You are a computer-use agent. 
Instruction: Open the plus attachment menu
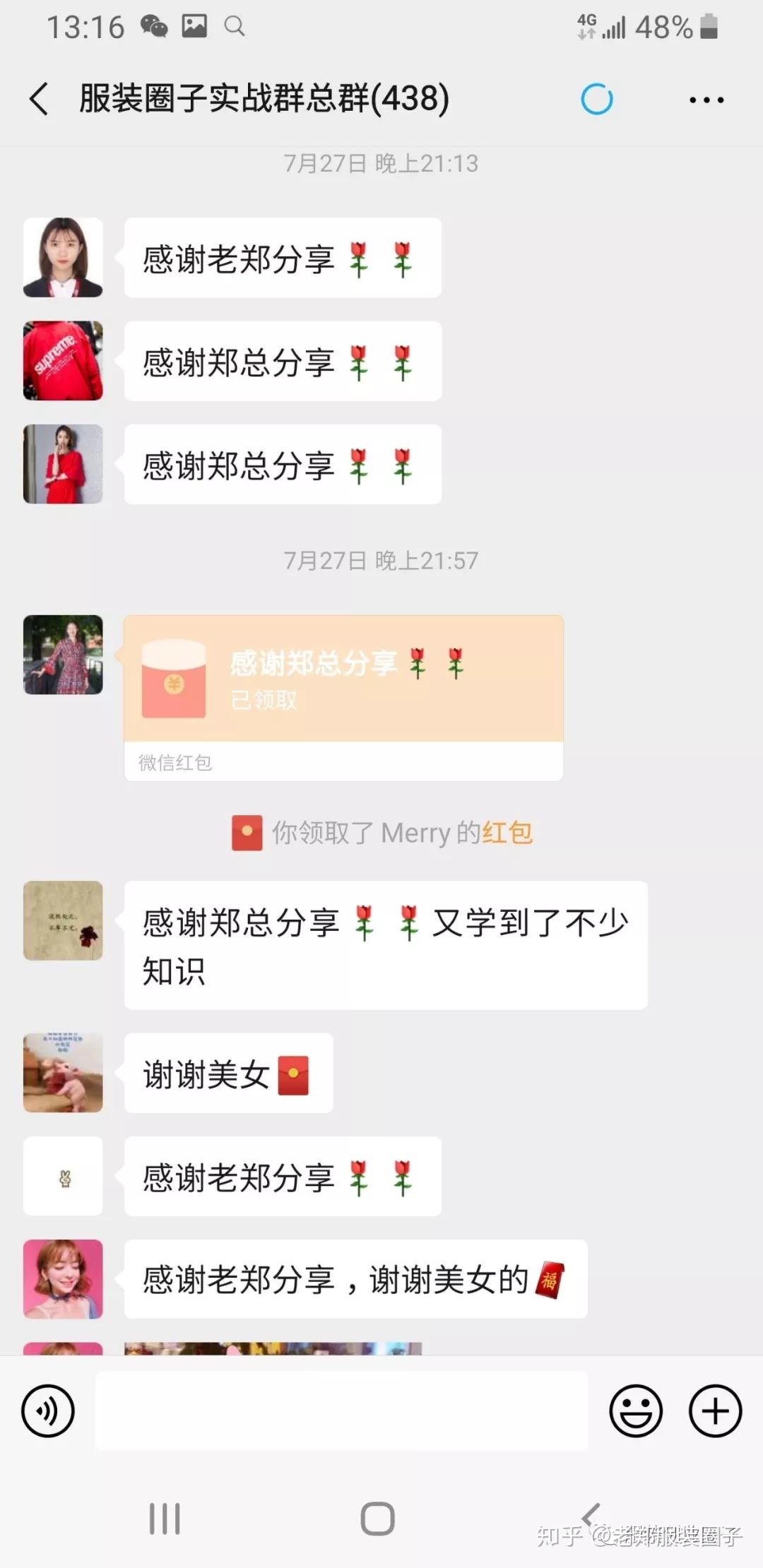tap(714, 1410)
